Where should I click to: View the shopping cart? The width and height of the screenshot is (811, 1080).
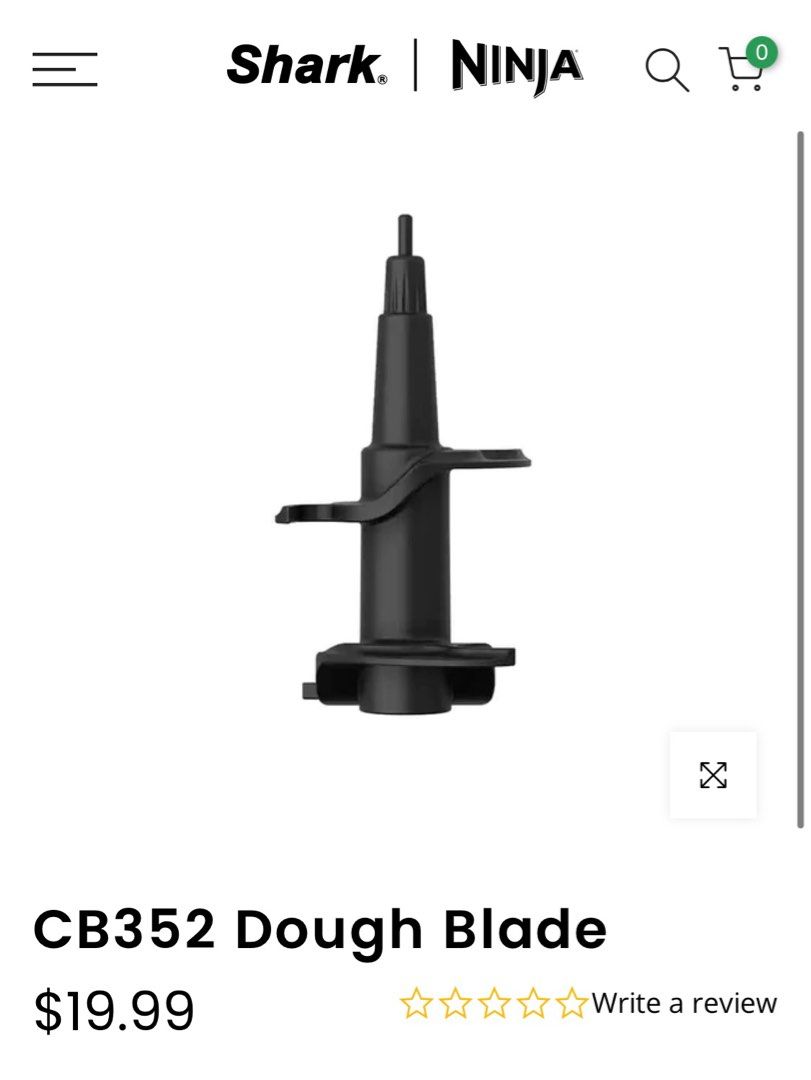(x=743, y=68)
